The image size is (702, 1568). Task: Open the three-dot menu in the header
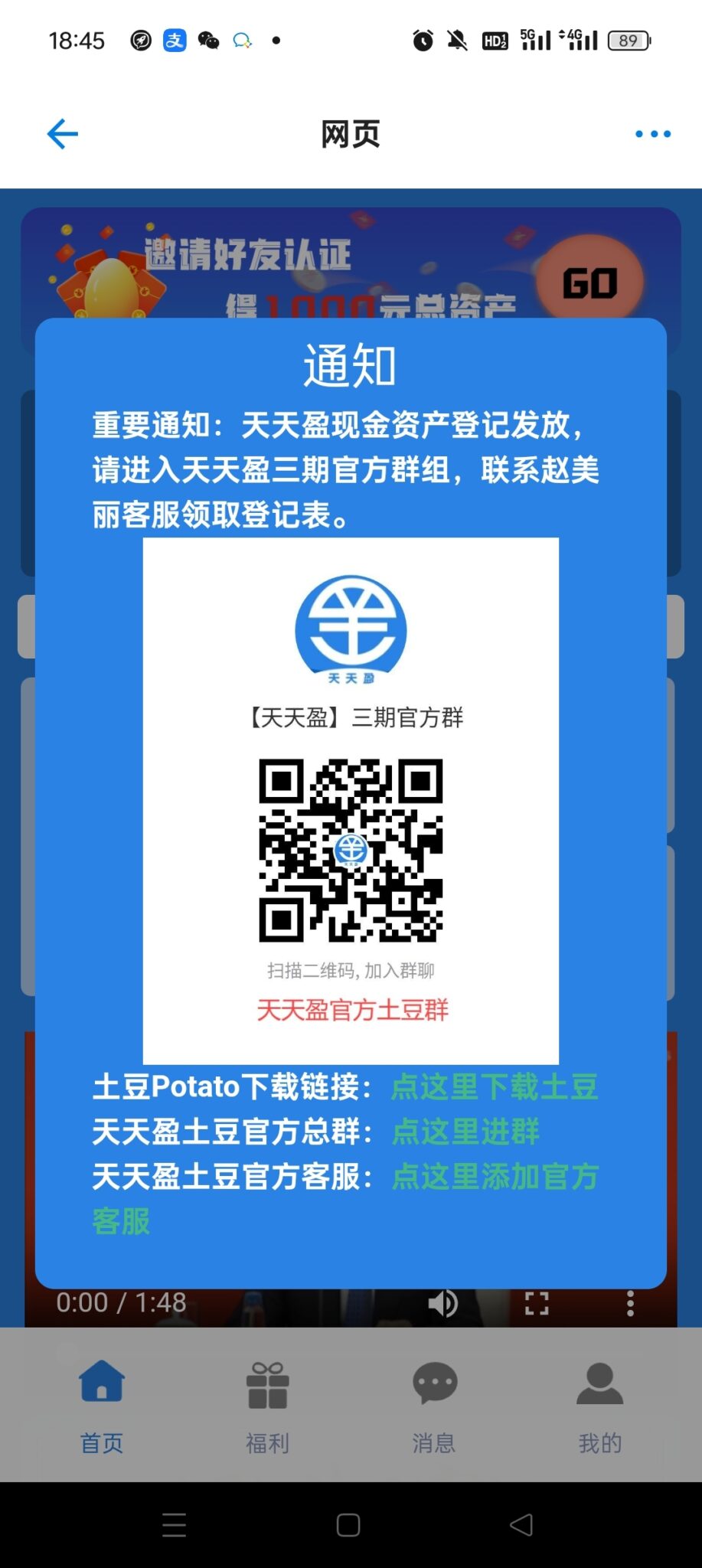click(x=652, y=134)
